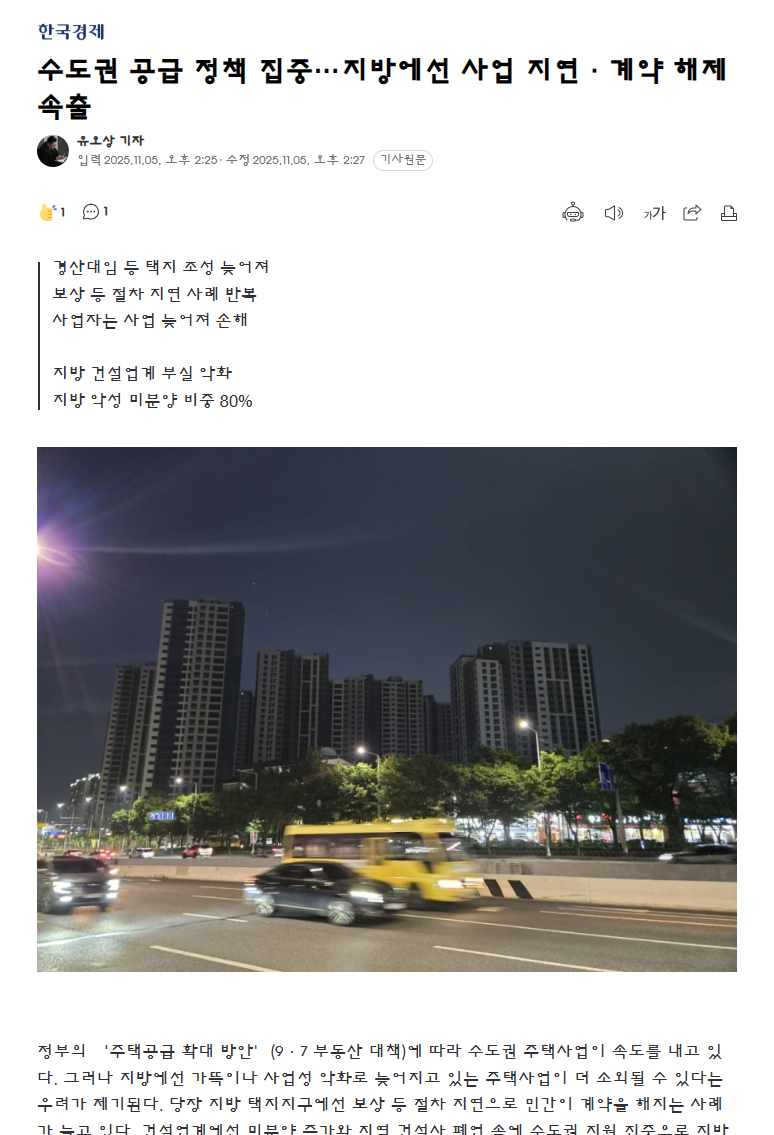Adjust font size with 가가 icon

tap(654, 213)
